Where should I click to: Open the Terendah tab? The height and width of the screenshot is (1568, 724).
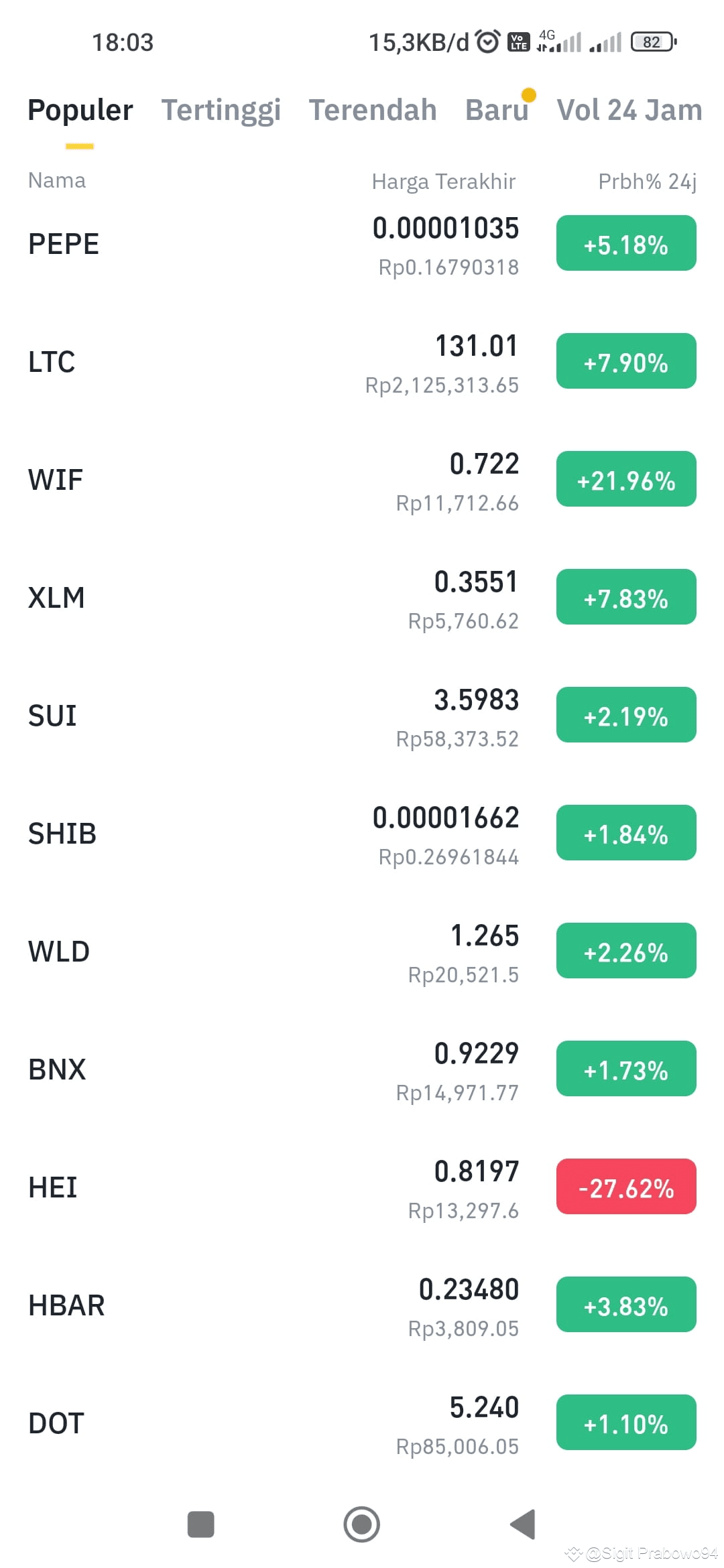373,109
